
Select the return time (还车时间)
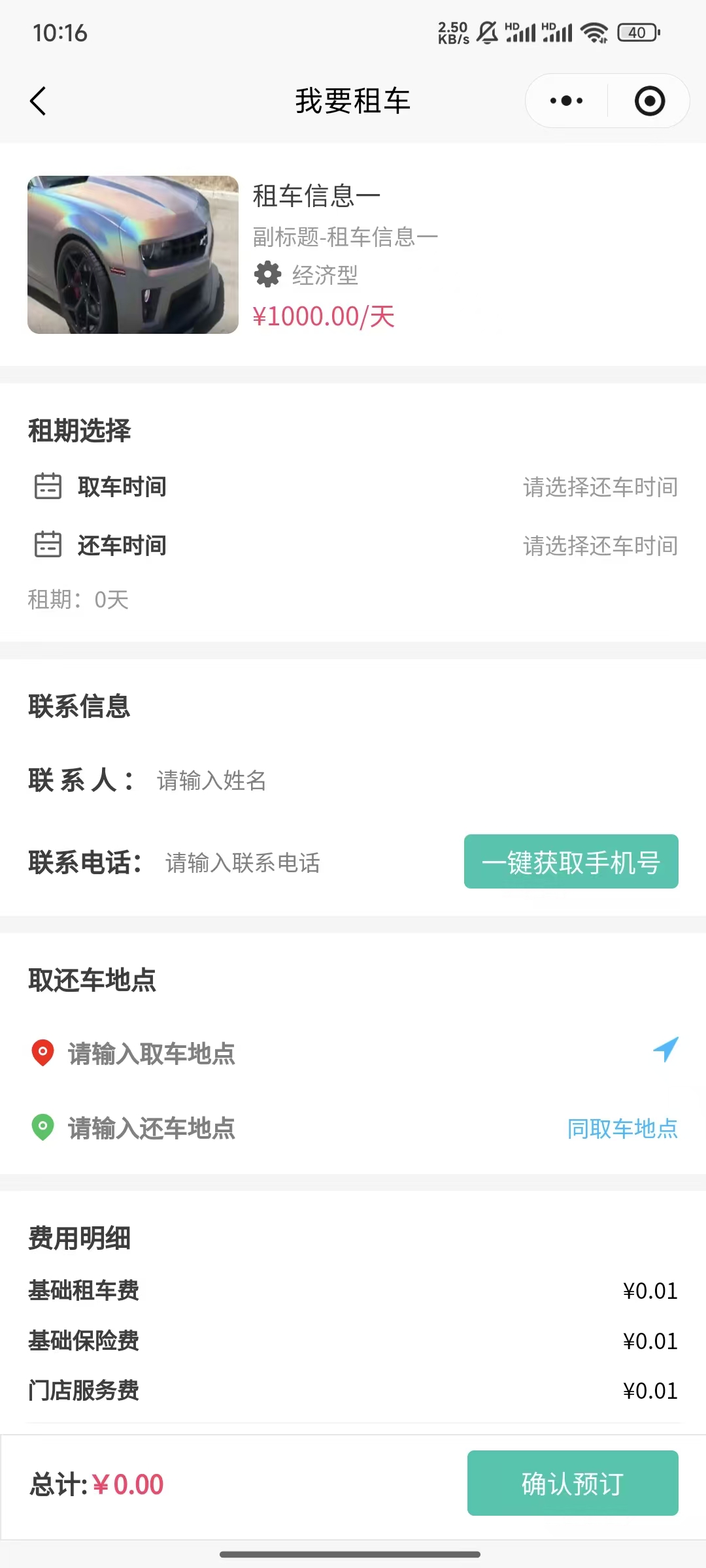(599, 546)
